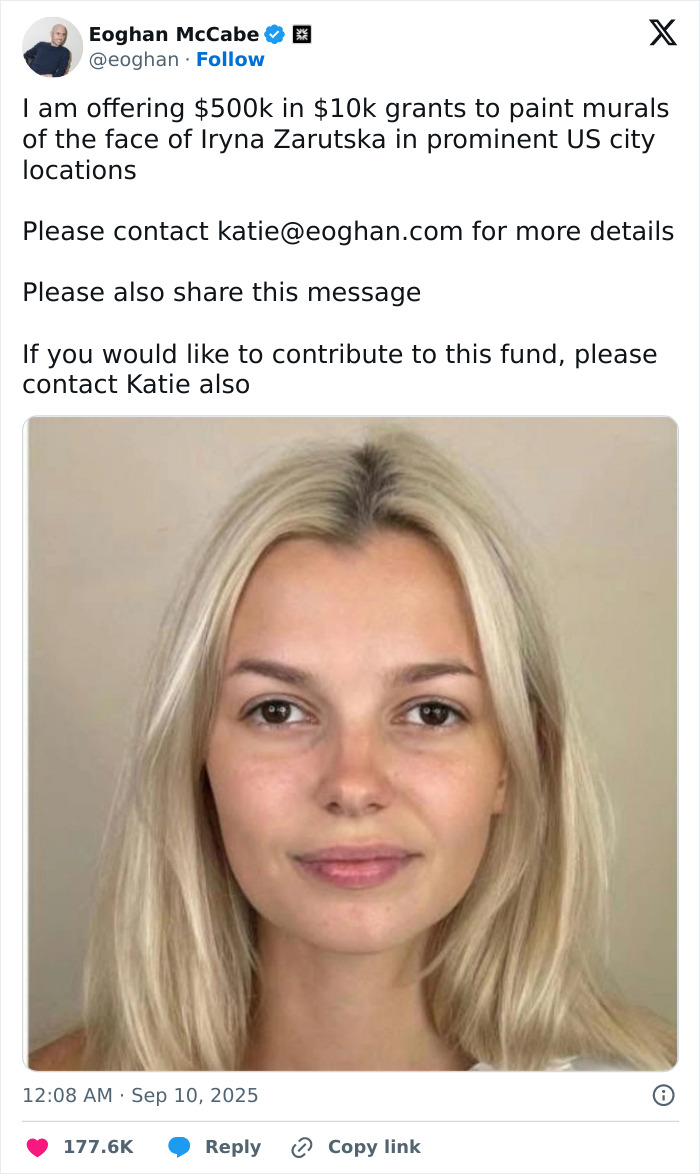Open the 12:08 AM Sep 10, 2025 timestamp

[x=140, y=1095]
